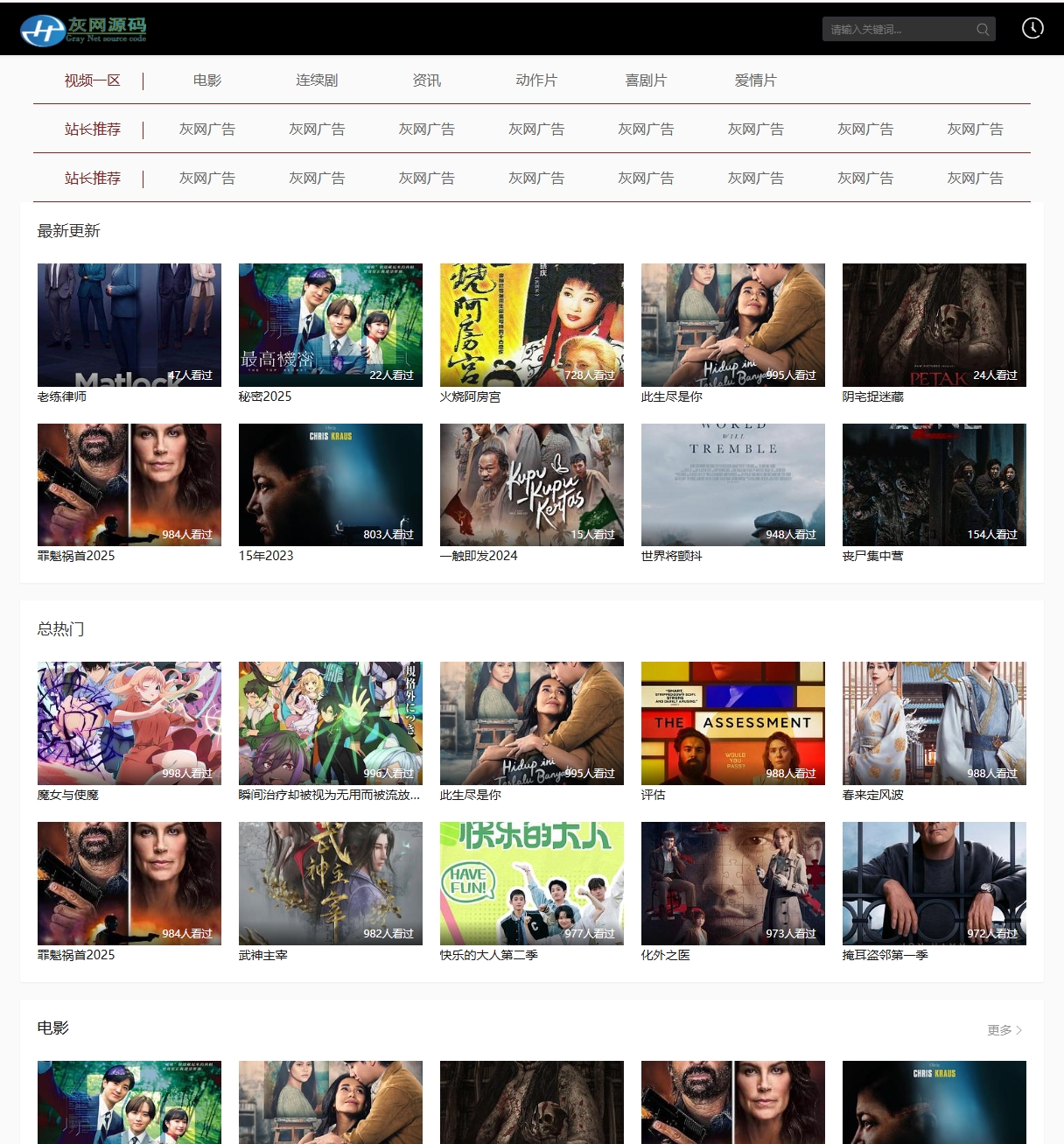Viewport: 1064px width, 1144px height.
Task: Open the 丧尸集中营 video card
Action: pos(934,485)
